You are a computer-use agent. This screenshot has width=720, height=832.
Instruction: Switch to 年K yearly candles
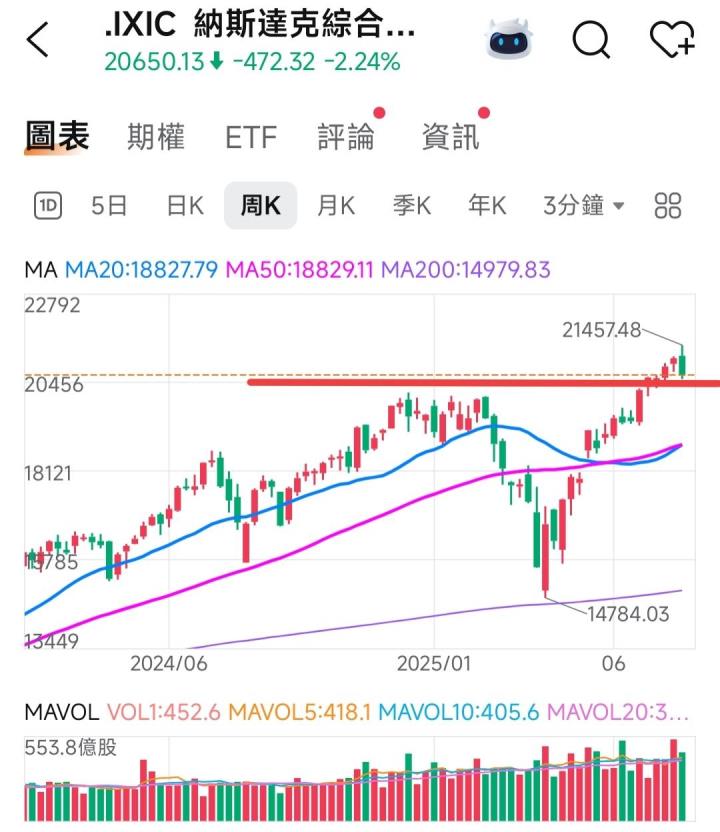[484, 205]
